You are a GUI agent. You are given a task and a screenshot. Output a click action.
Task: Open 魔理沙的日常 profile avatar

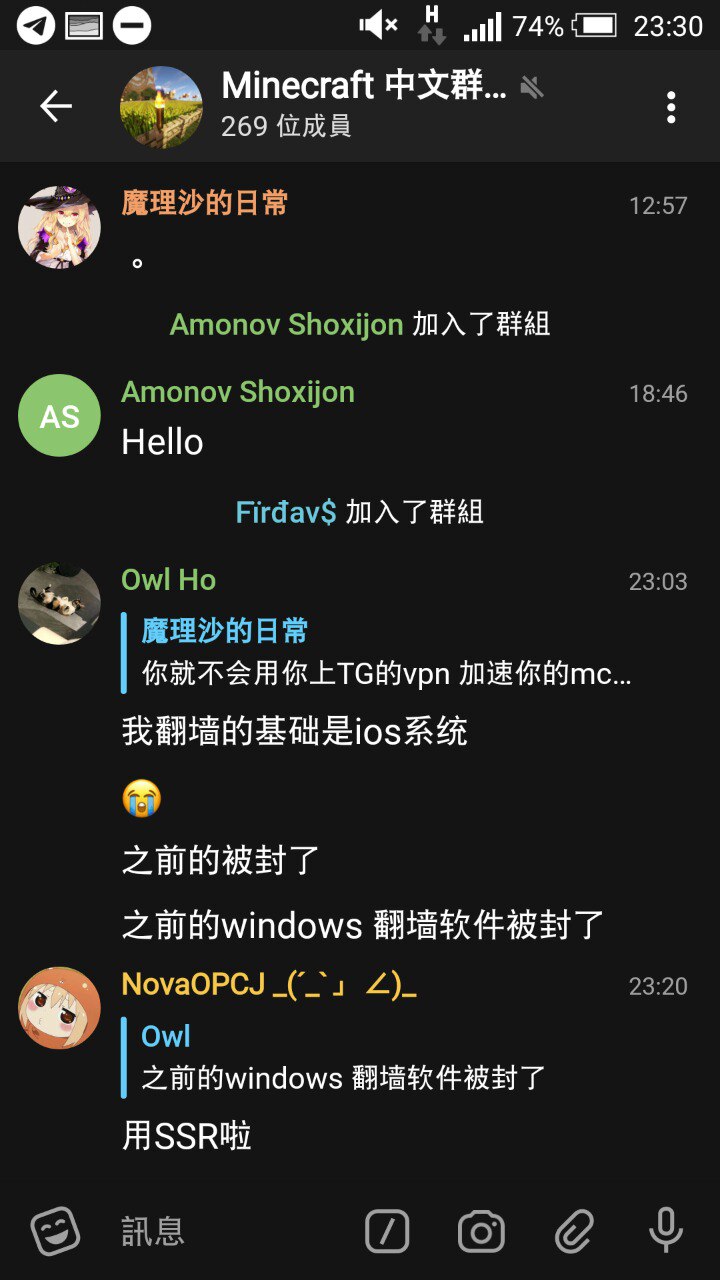click(x=59, y=227)
